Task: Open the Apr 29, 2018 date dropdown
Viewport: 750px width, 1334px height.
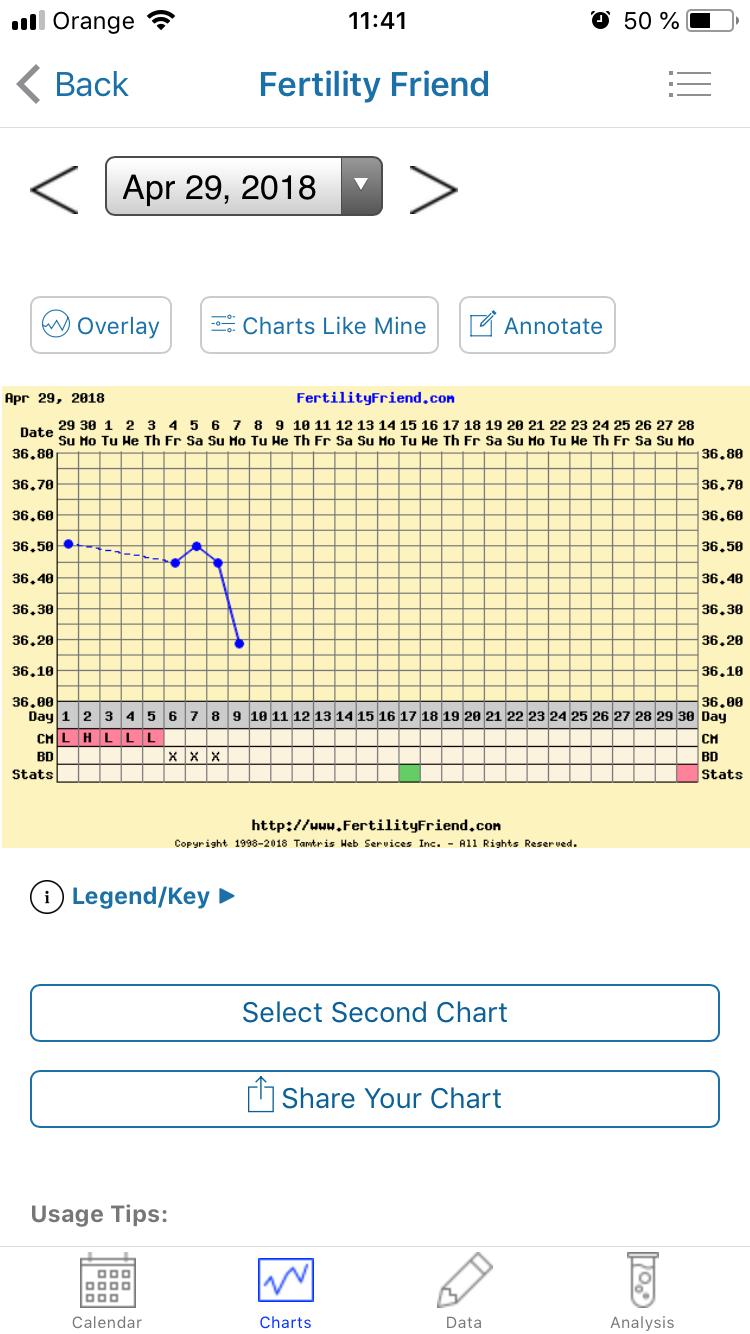Action: 244,187
